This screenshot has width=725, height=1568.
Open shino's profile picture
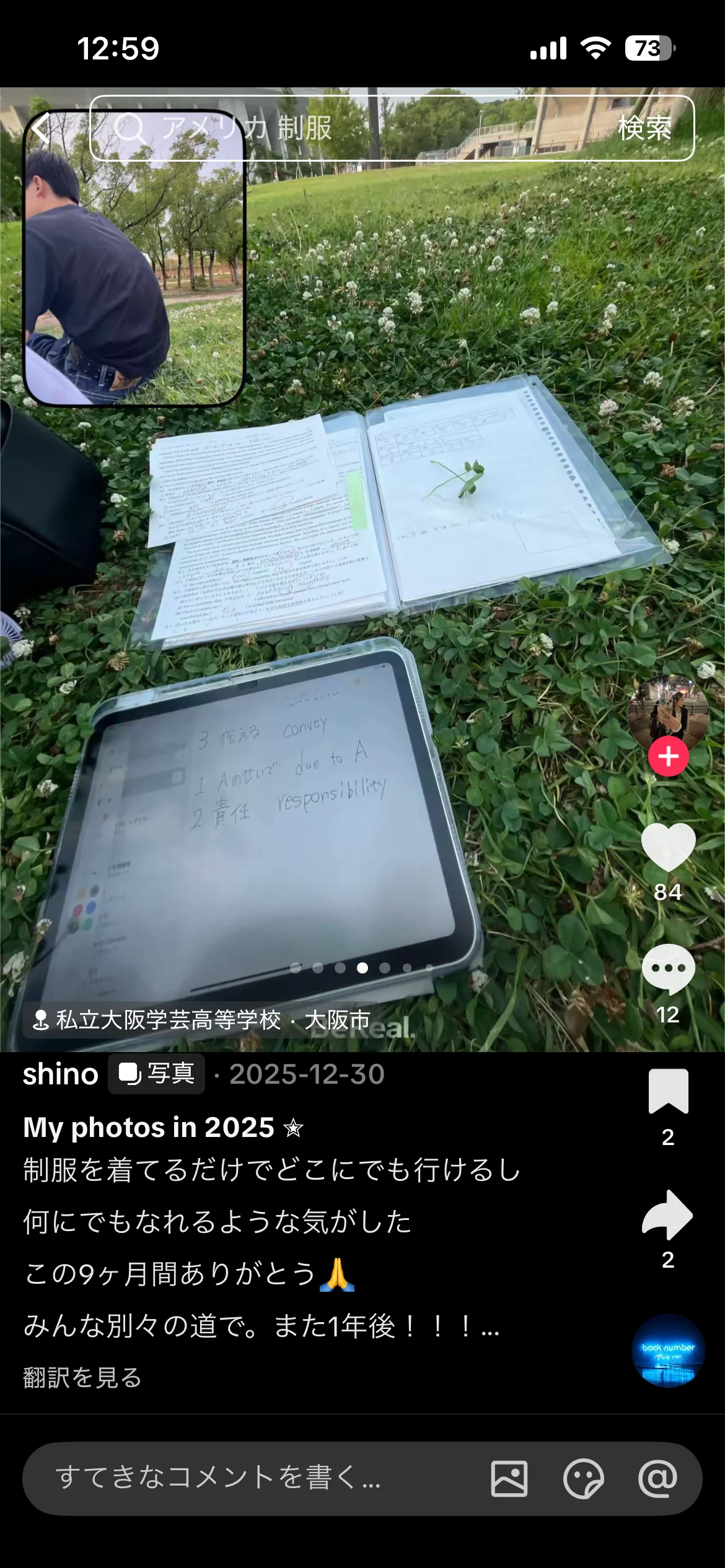pyautogui.click(x=668, y=712)
